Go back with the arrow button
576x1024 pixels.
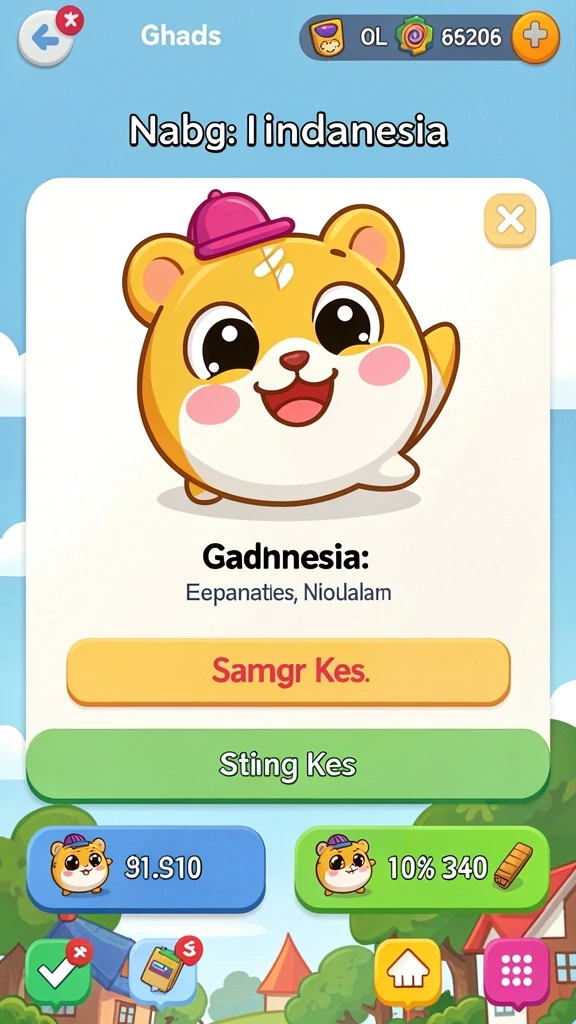pos(44,39)
